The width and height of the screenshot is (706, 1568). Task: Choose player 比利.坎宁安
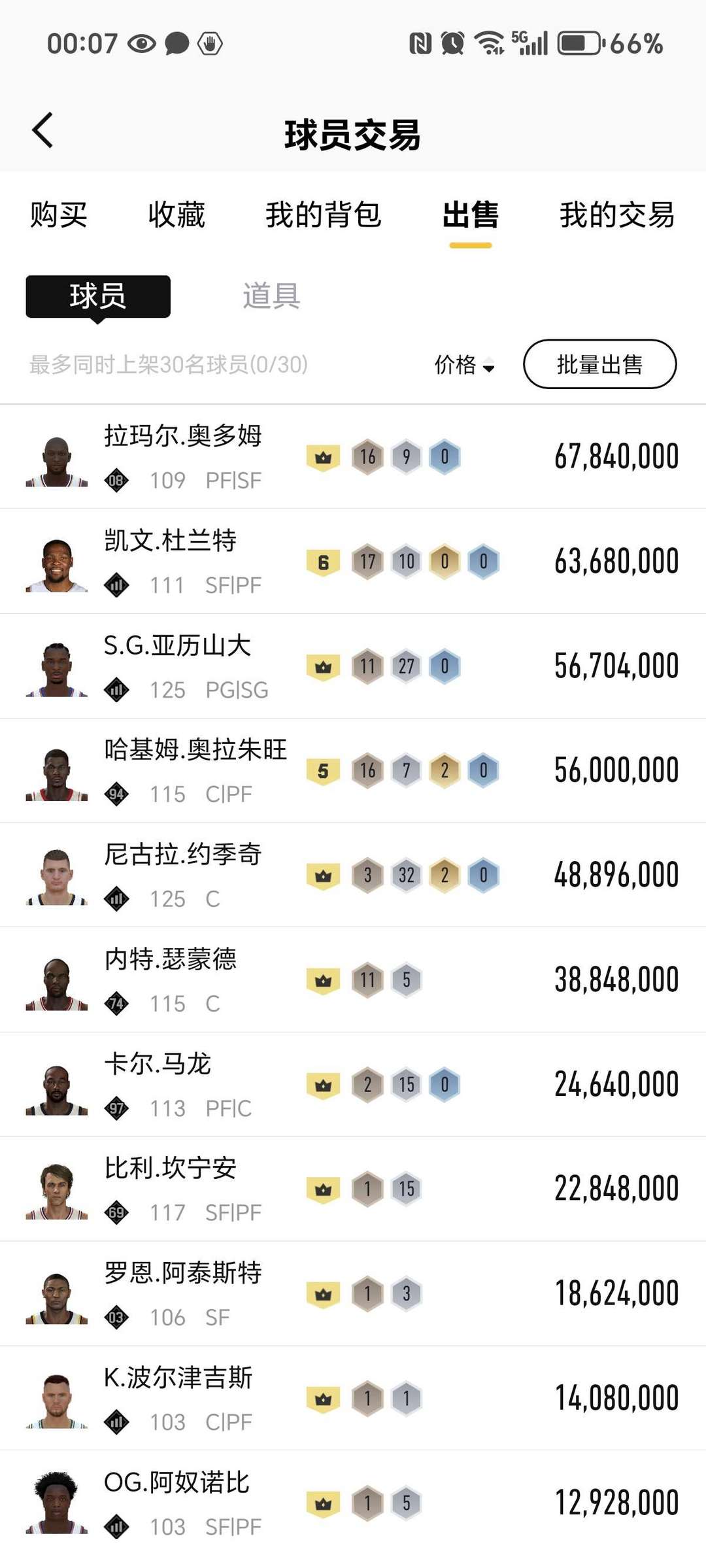(x=353, y=1189)
